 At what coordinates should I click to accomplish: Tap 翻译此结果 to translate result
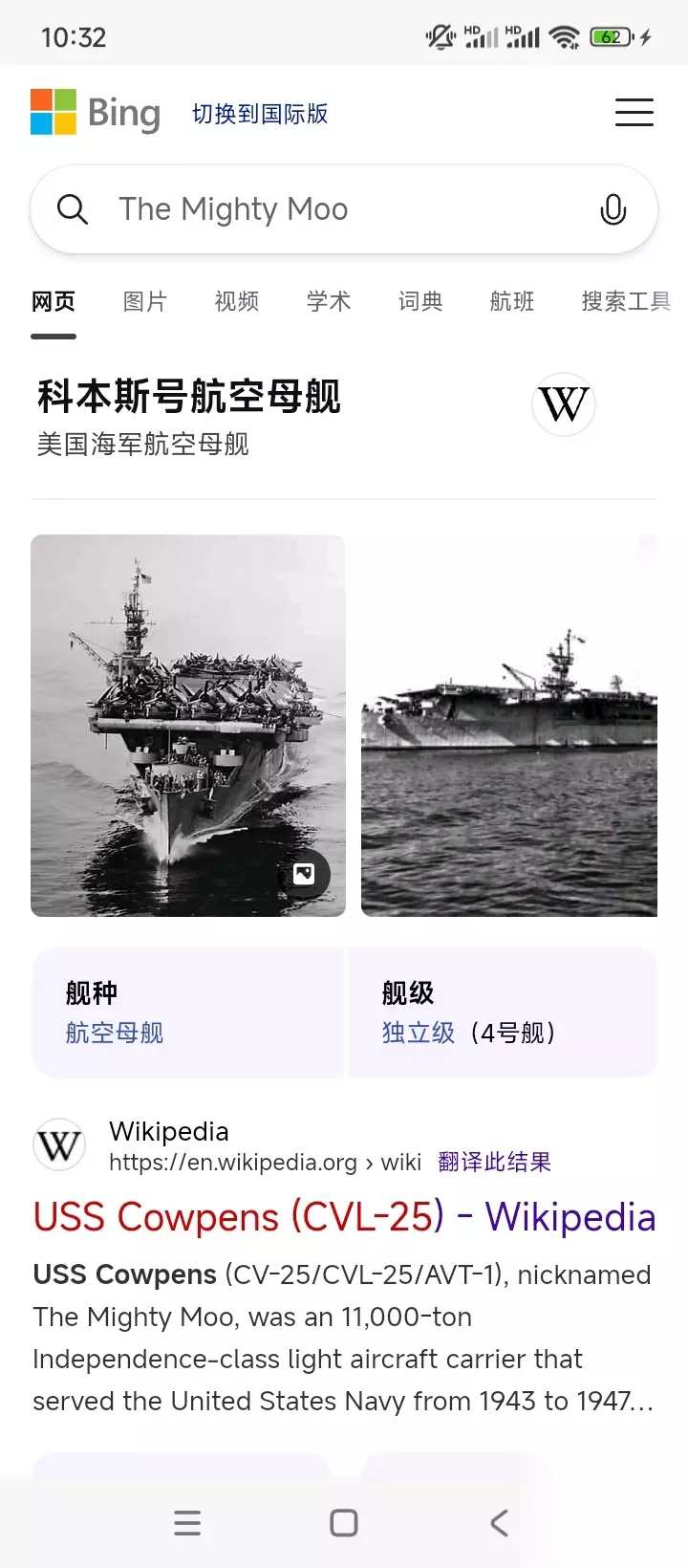(494, 1162)
